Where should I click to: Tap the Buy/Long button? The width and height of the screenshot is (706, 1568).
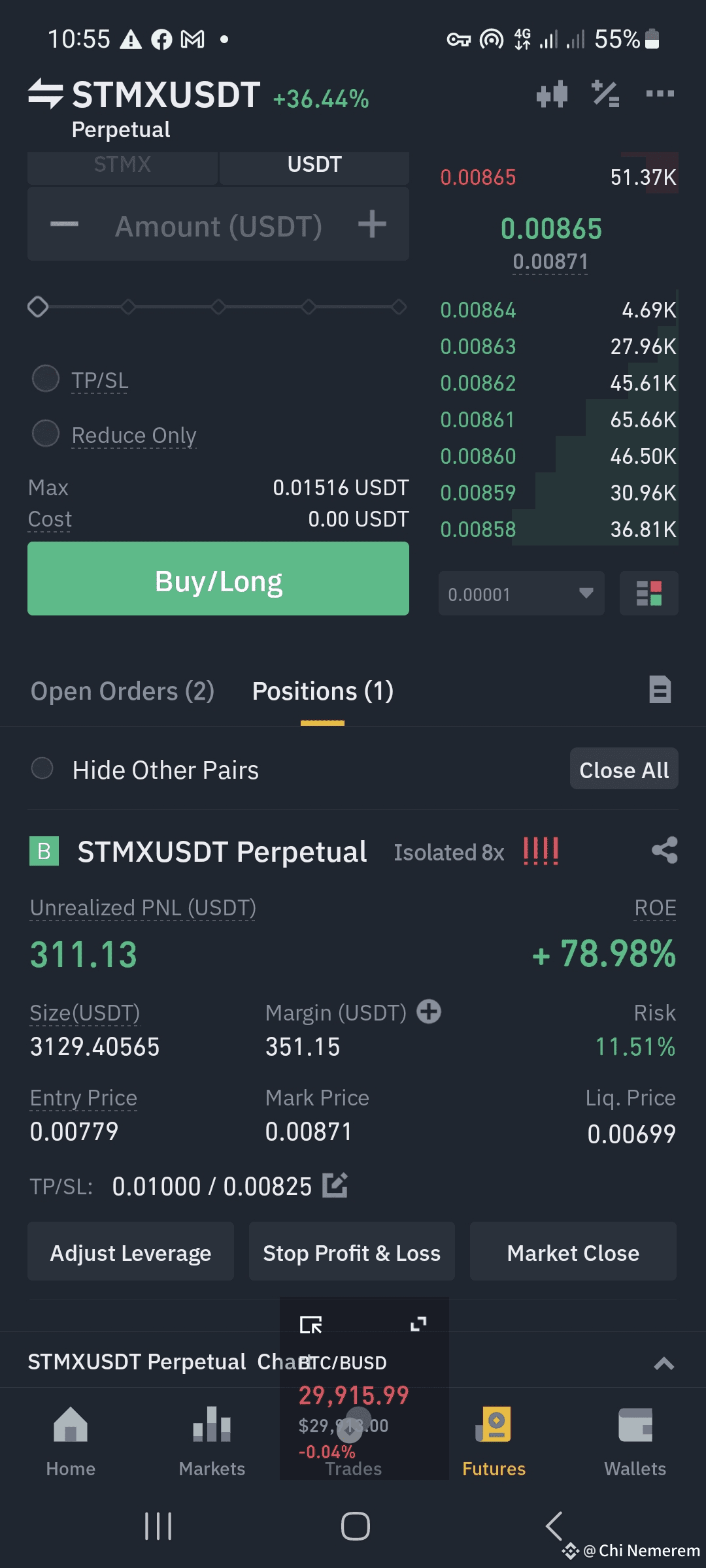tap(218, 579)
